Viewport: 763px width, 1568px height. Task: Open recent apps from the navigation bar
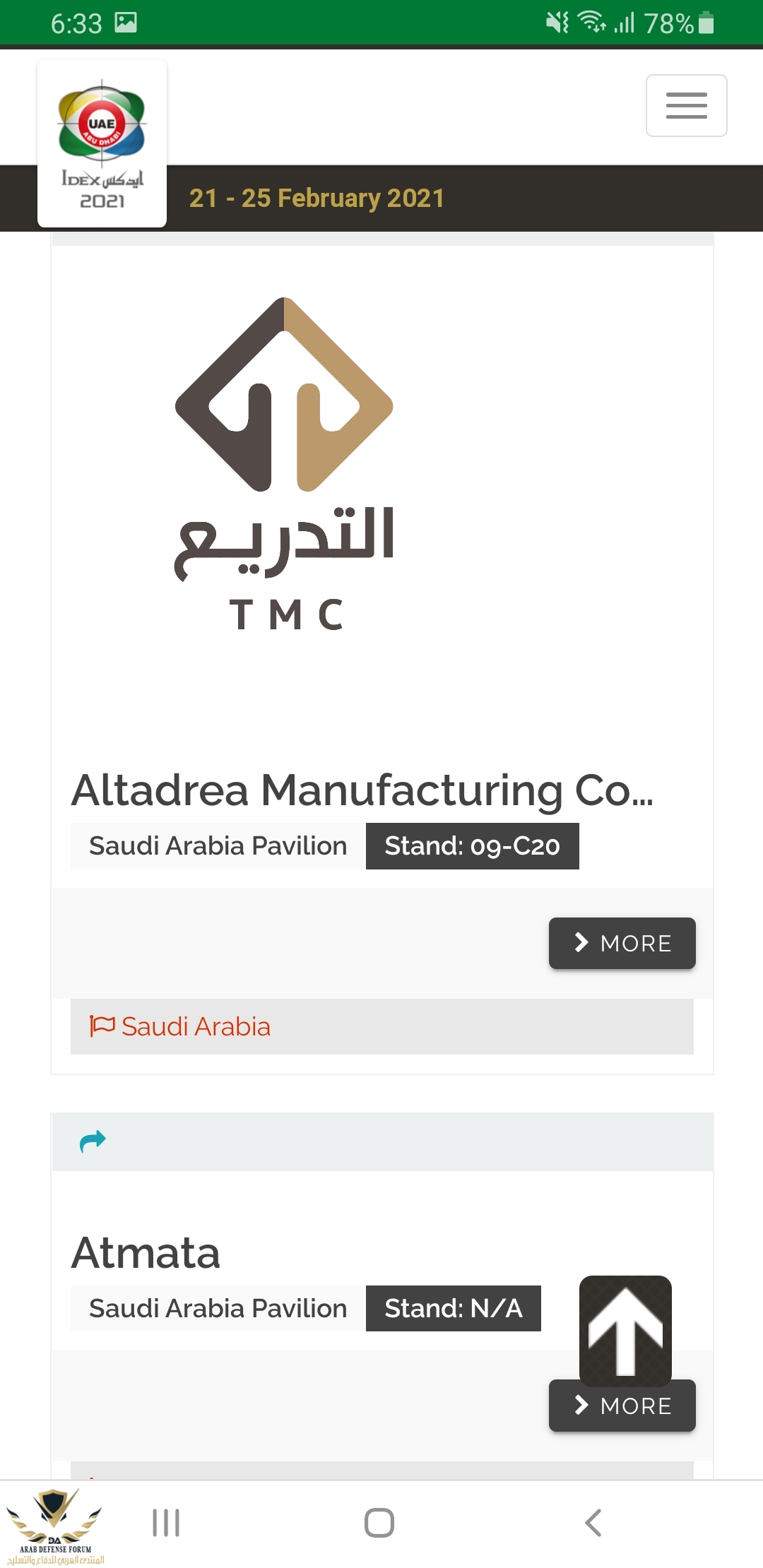[166, 1523]
